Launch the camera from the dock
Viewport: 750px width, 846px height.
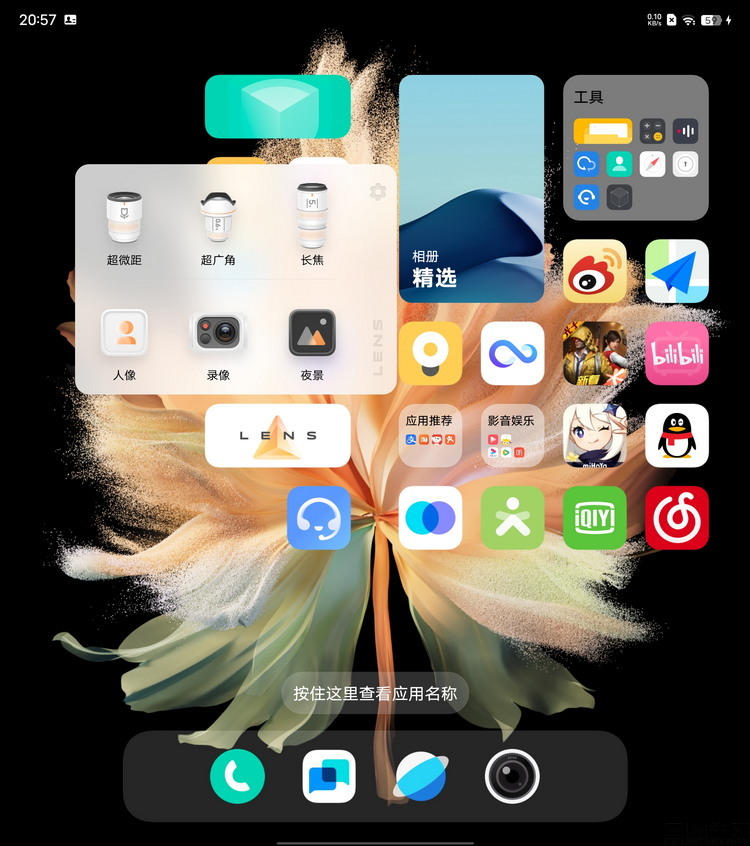tap(512, 776)
